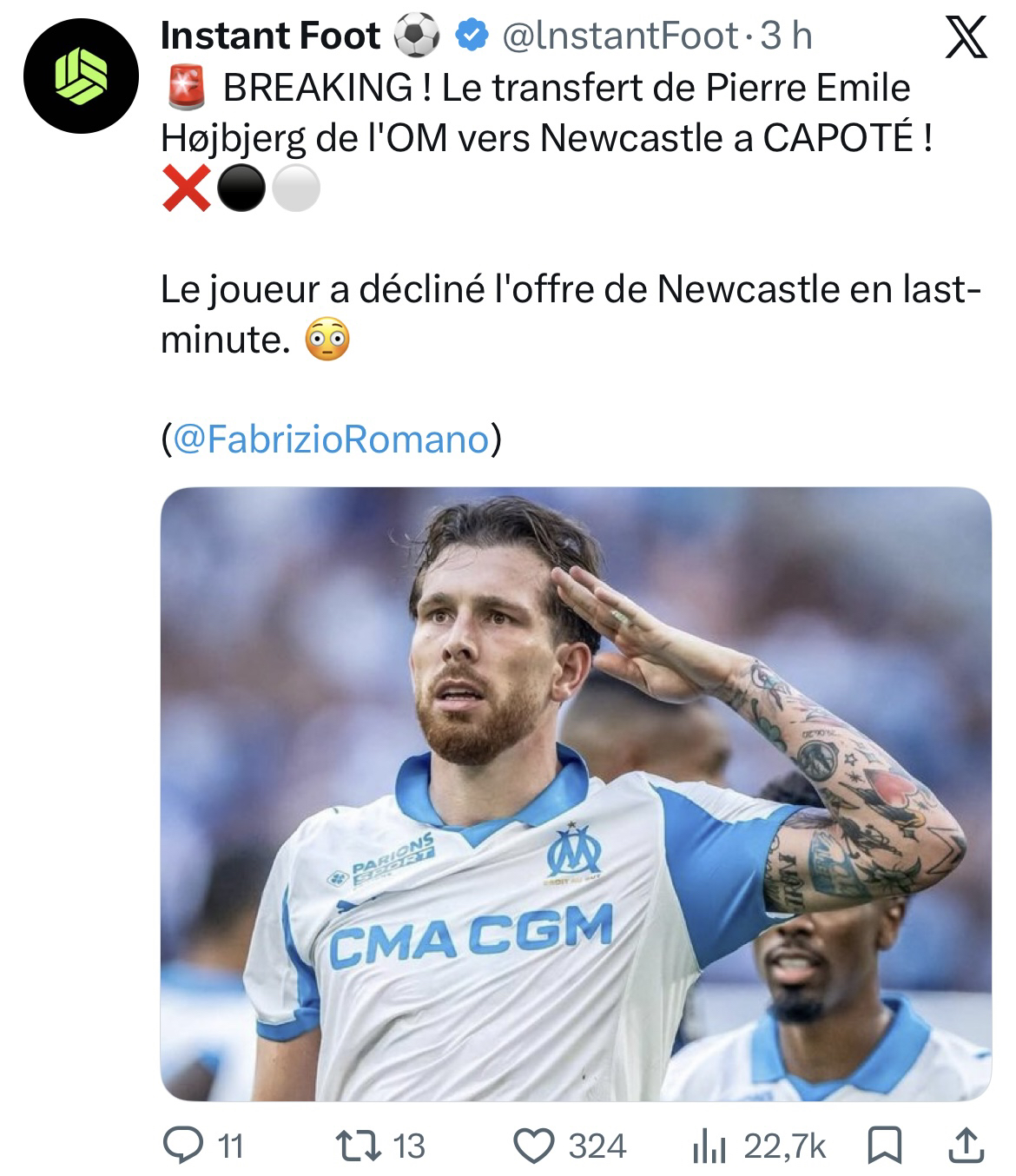The width and height of the screenshot is (1016, 1176).
Task: Reply to the Instant Foot tweet
Action: click(203, 1146)
